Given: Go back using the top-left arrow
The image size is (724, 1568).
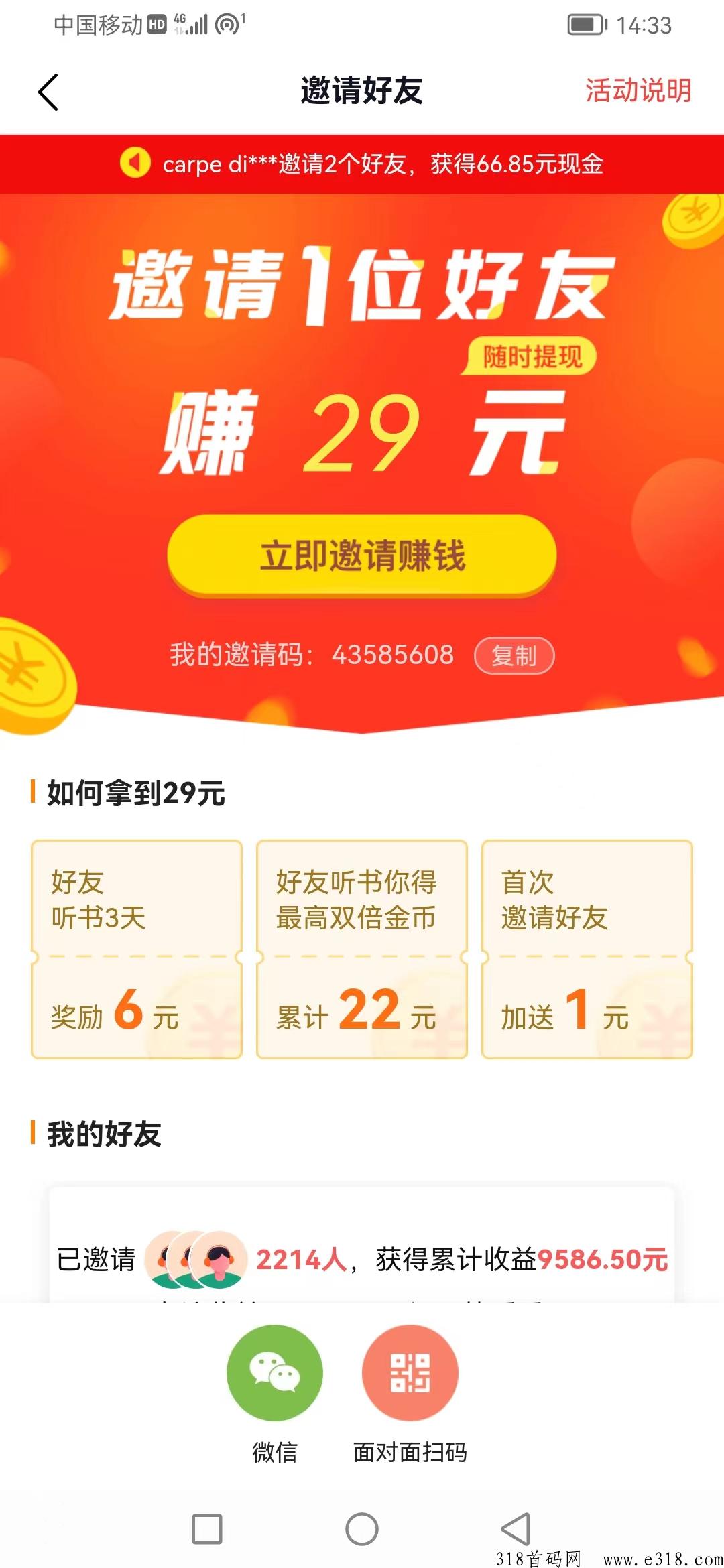Looking at the screenshot, I should coord(48,92).
